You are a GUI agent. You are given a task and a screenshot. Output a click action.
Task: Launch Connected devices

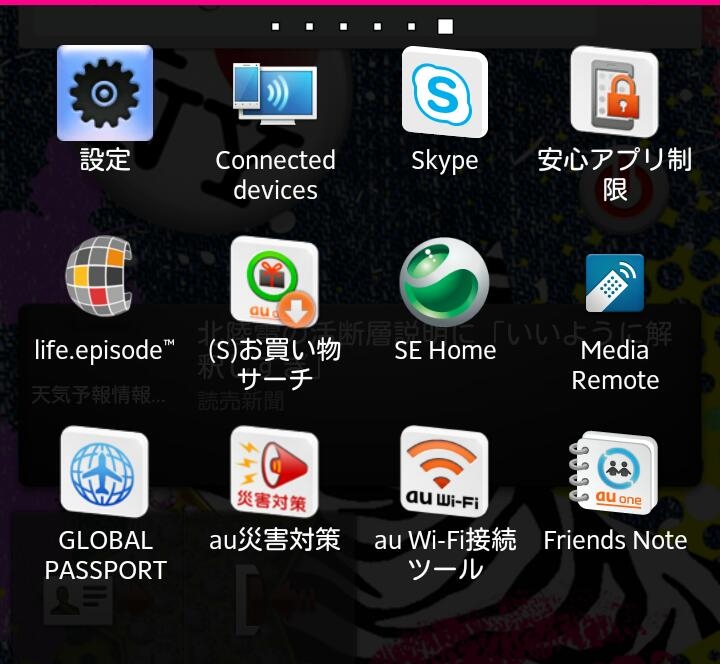click(275, 93)
